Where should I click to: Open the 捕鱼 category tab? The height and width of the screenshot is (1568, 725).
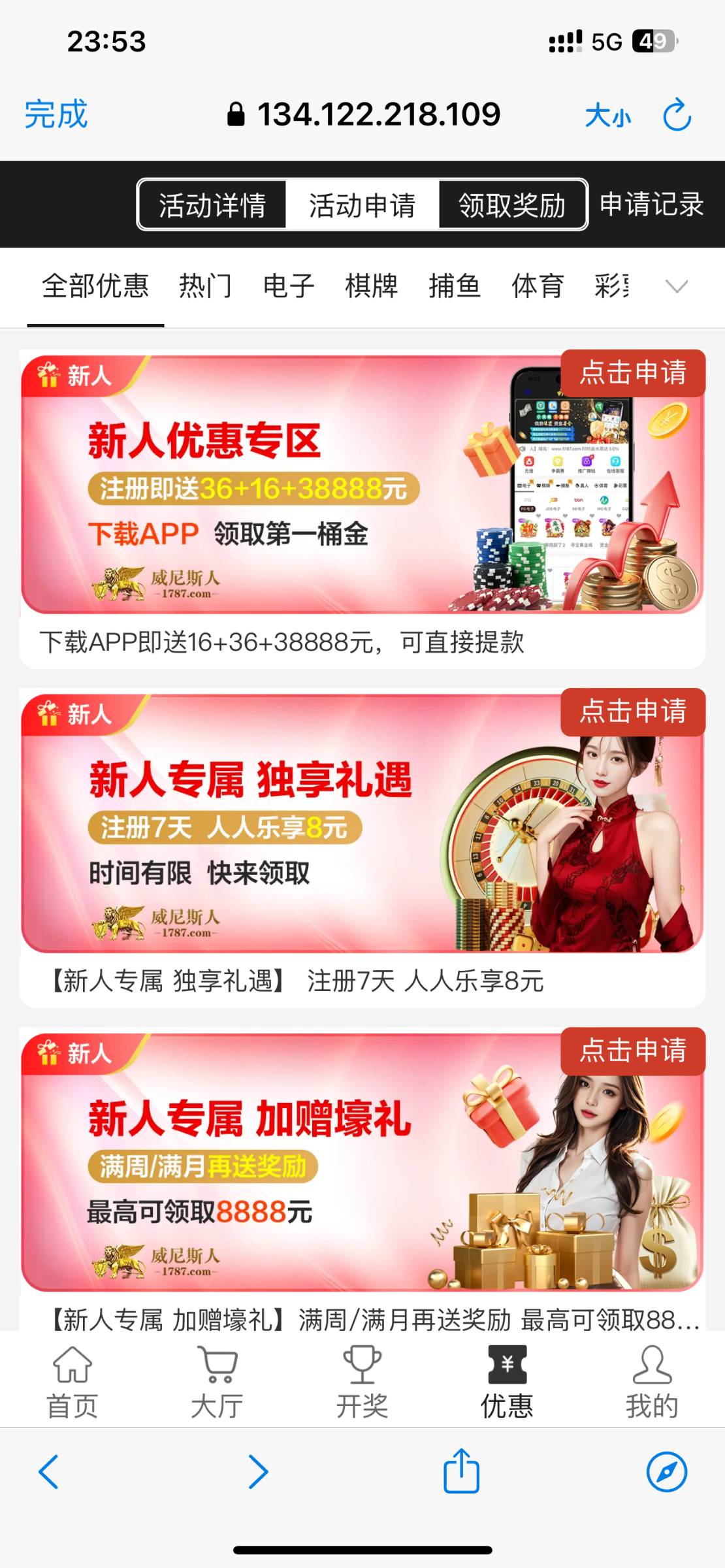pos(455,286)
